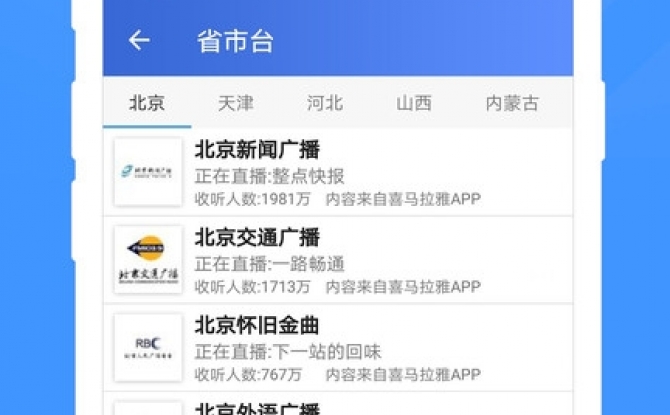
Task: Switch to the 河北 tab
Action: tap(325, 103)
